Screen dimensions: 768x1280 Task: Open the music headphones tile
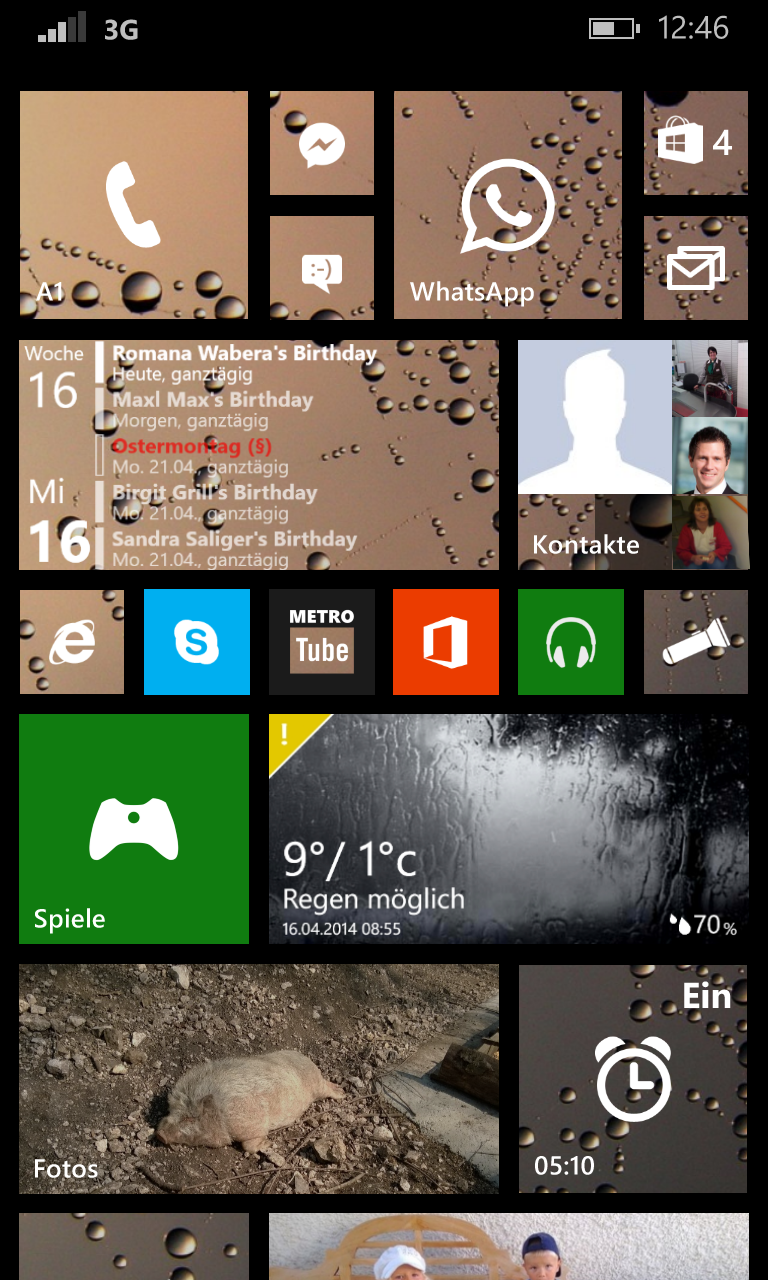pos(571,642)
